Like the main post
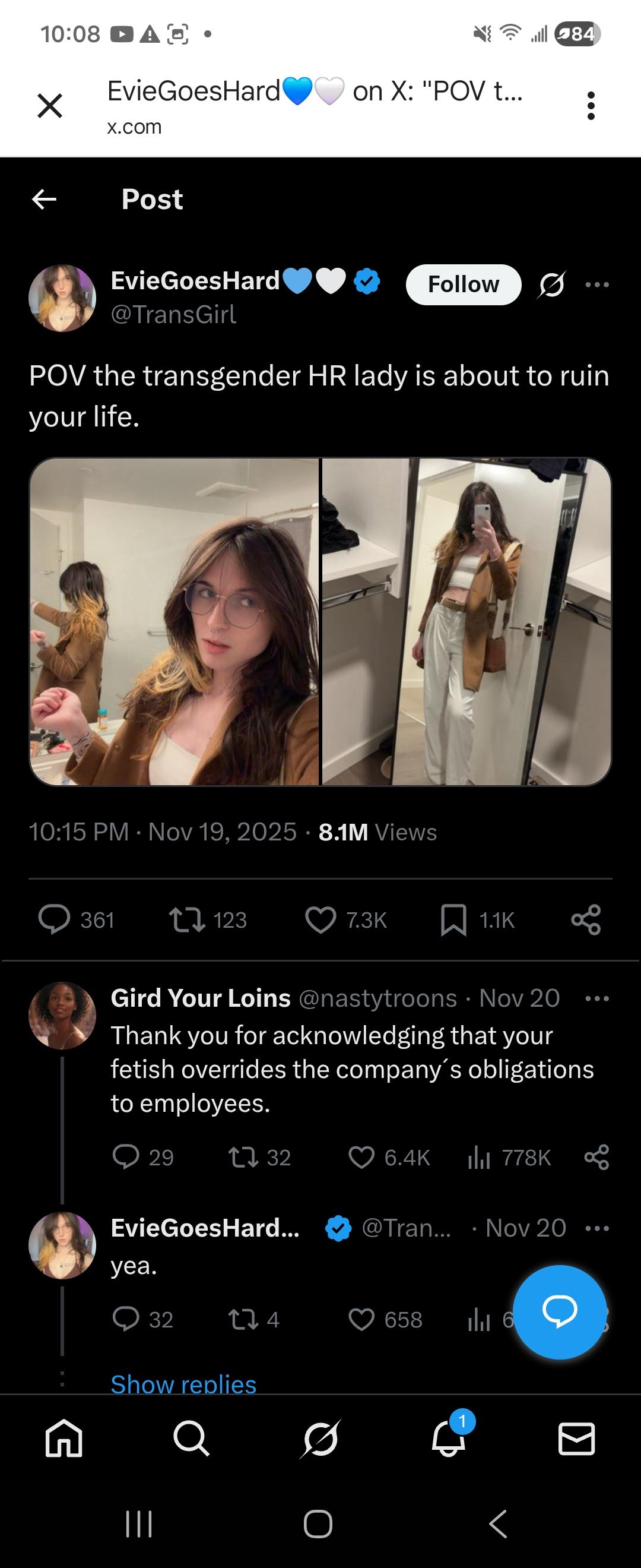The width and height of the screenshot is (641, 1568). pos(320,919)
